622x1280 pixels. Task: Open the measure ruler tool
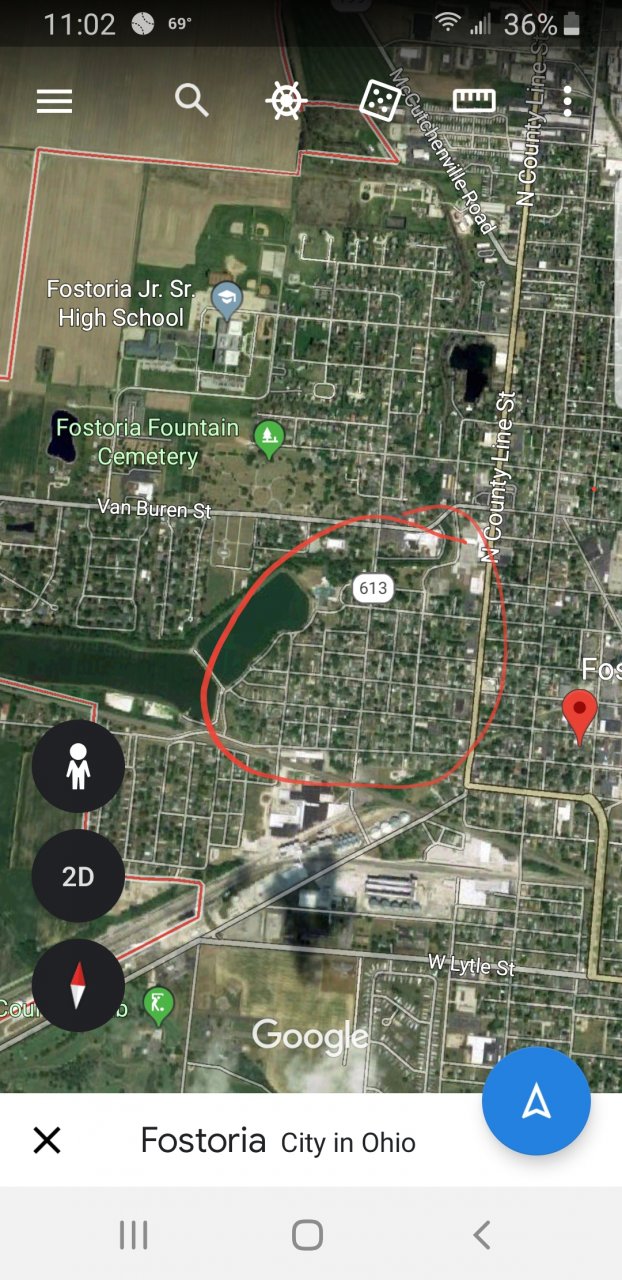tap(474, 100)
